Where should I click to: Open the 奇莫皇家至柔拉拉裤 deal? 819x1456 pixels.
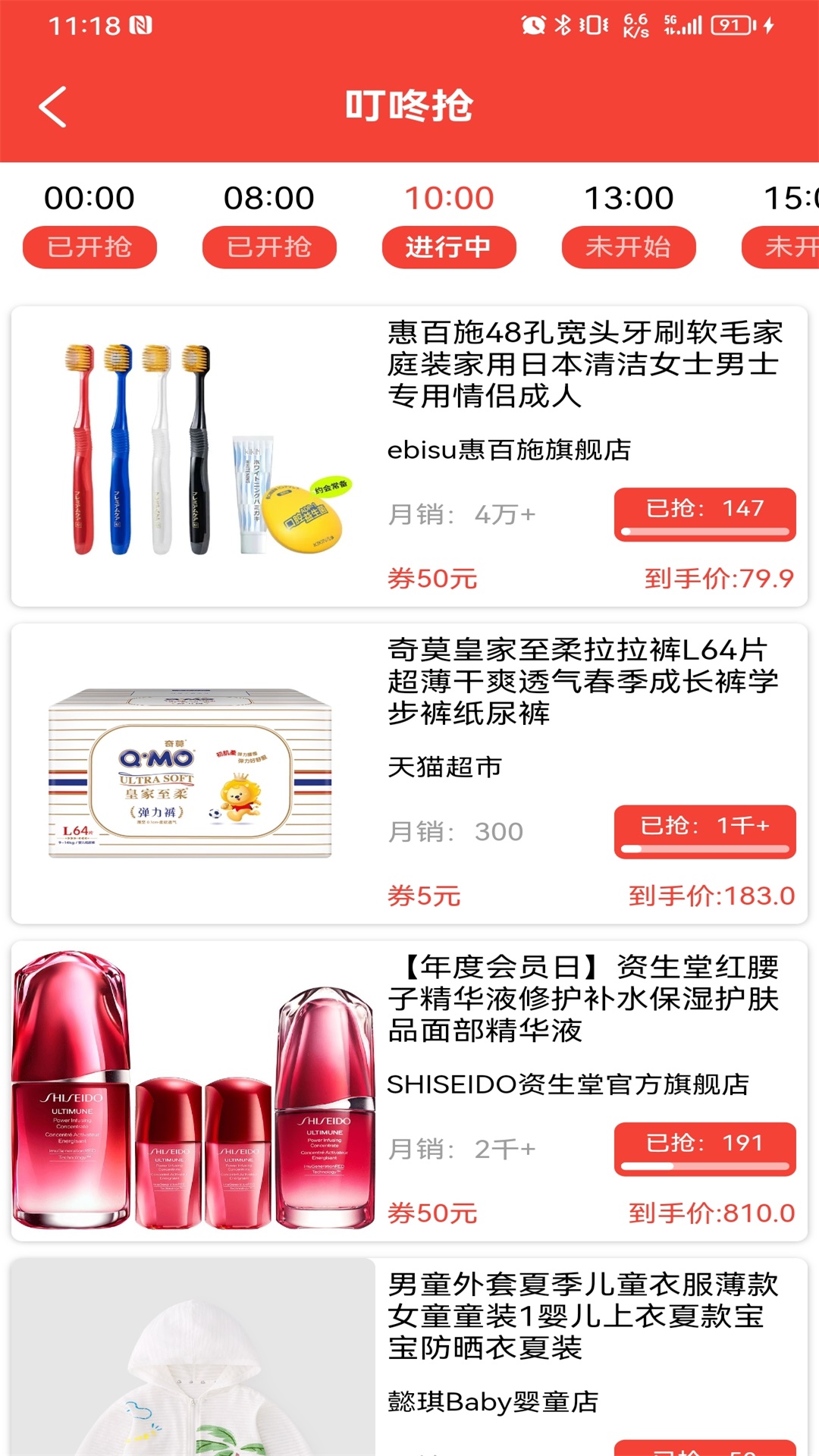tap(409, 773)
